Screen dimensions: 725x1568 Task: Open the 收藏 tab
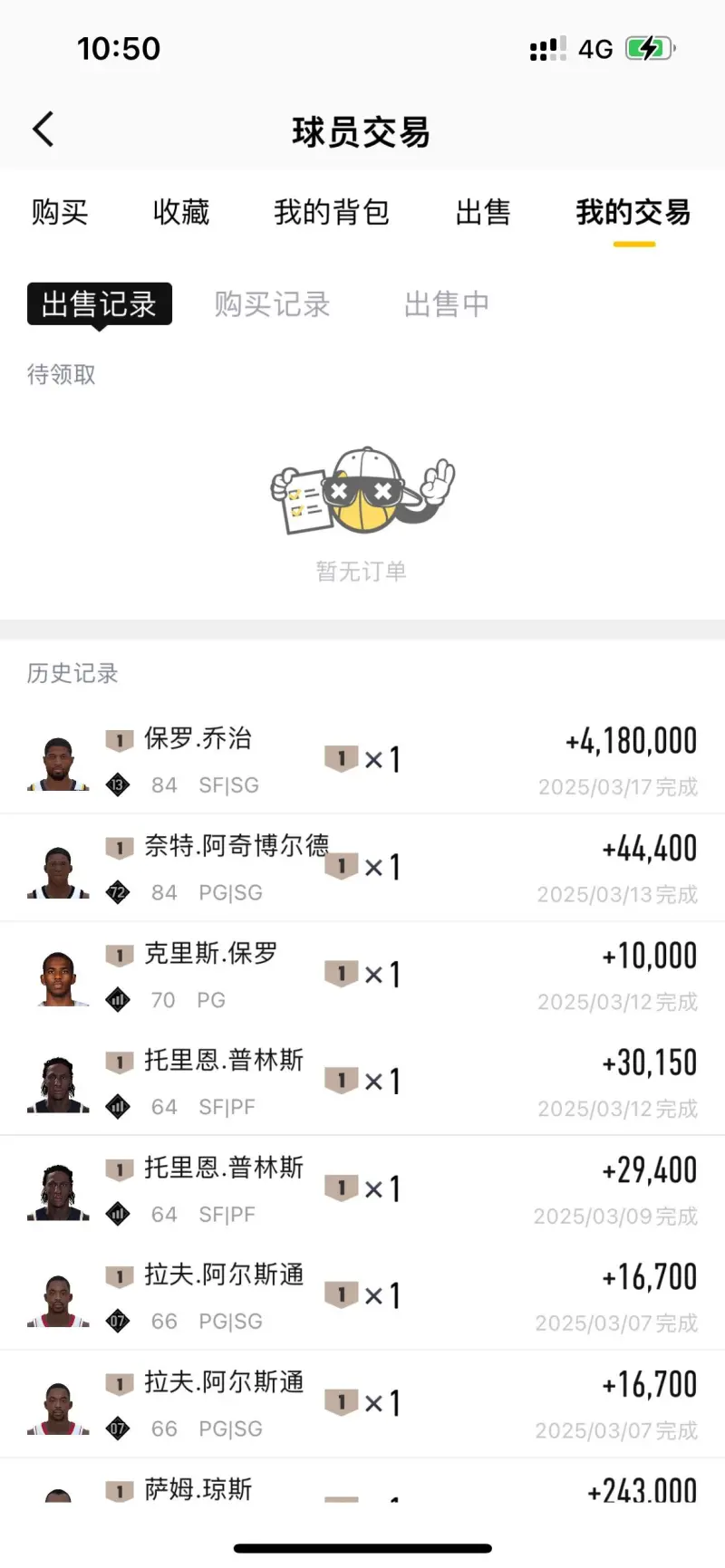coord(181,213)
